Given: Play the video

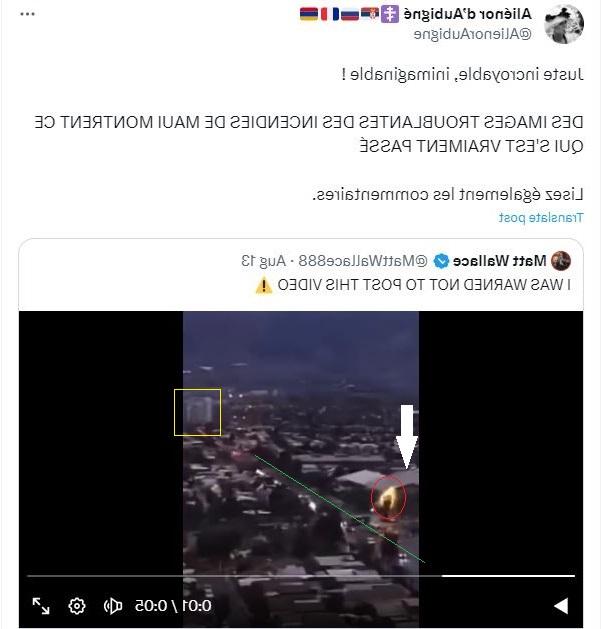Looking at the screenshot, I should pos(561,606).
